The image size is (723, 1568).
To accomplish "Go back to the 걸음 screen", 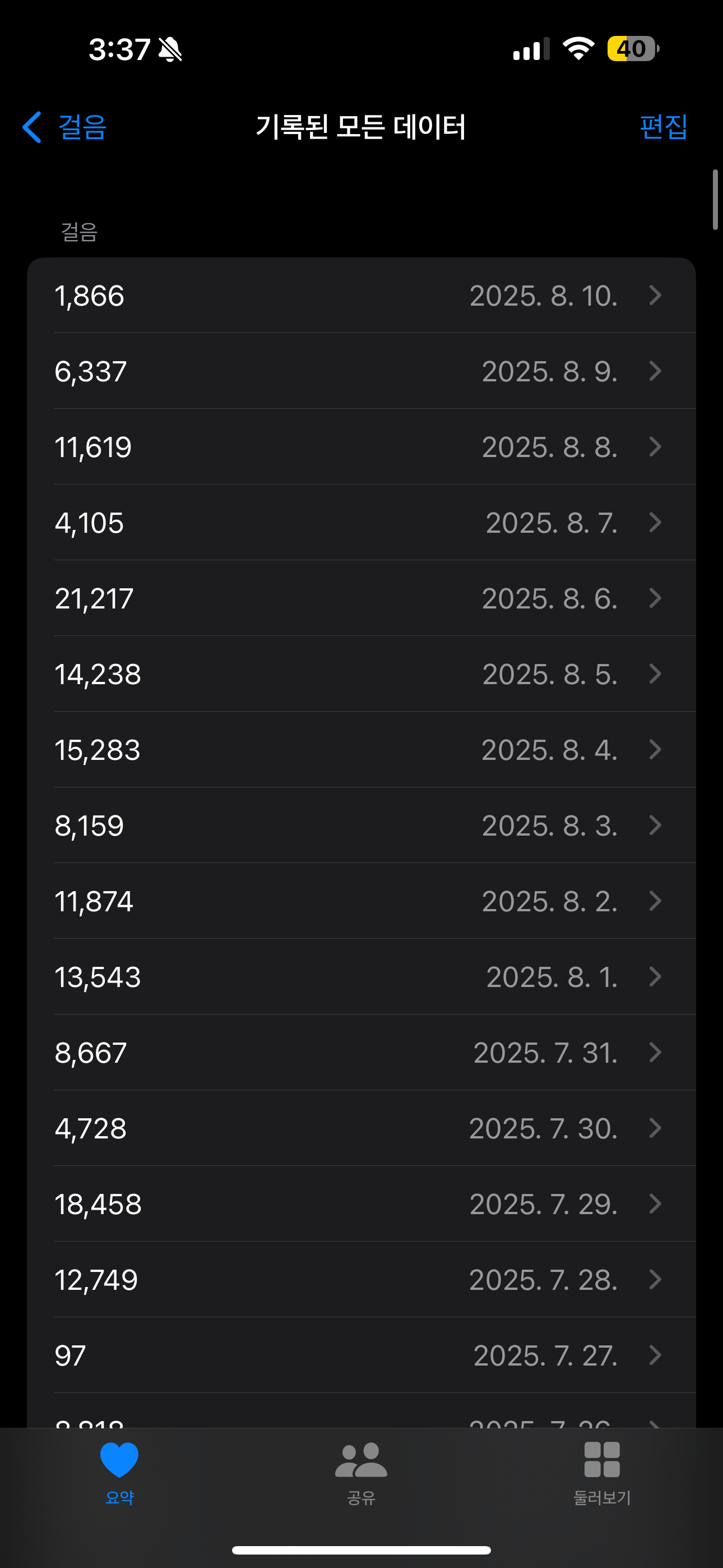I will tap(65, 127).
